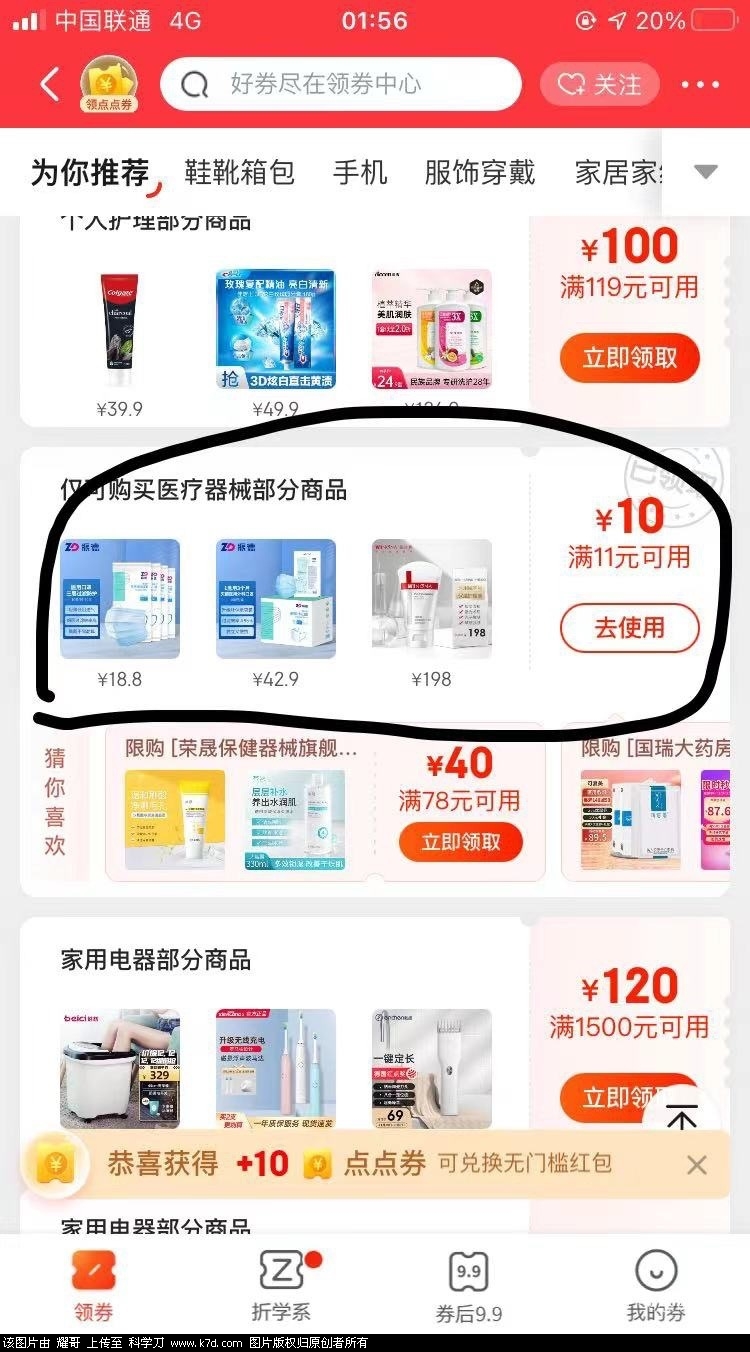Follow via the 关注 button
The width and height of the screenshot is (750, 1352).
[600, 85]
